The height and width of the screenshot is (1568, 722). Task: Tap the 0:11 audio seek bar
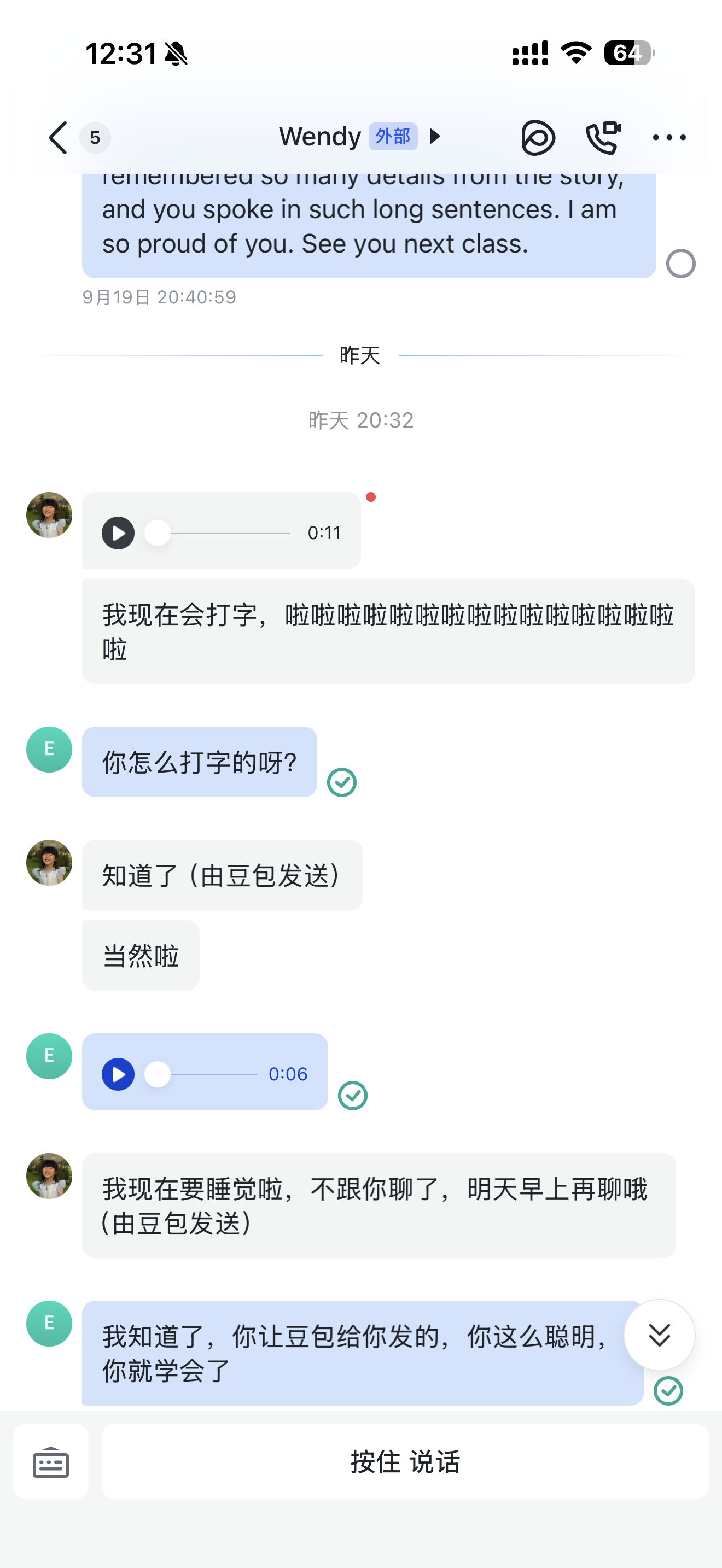click(x=218, y=533)
